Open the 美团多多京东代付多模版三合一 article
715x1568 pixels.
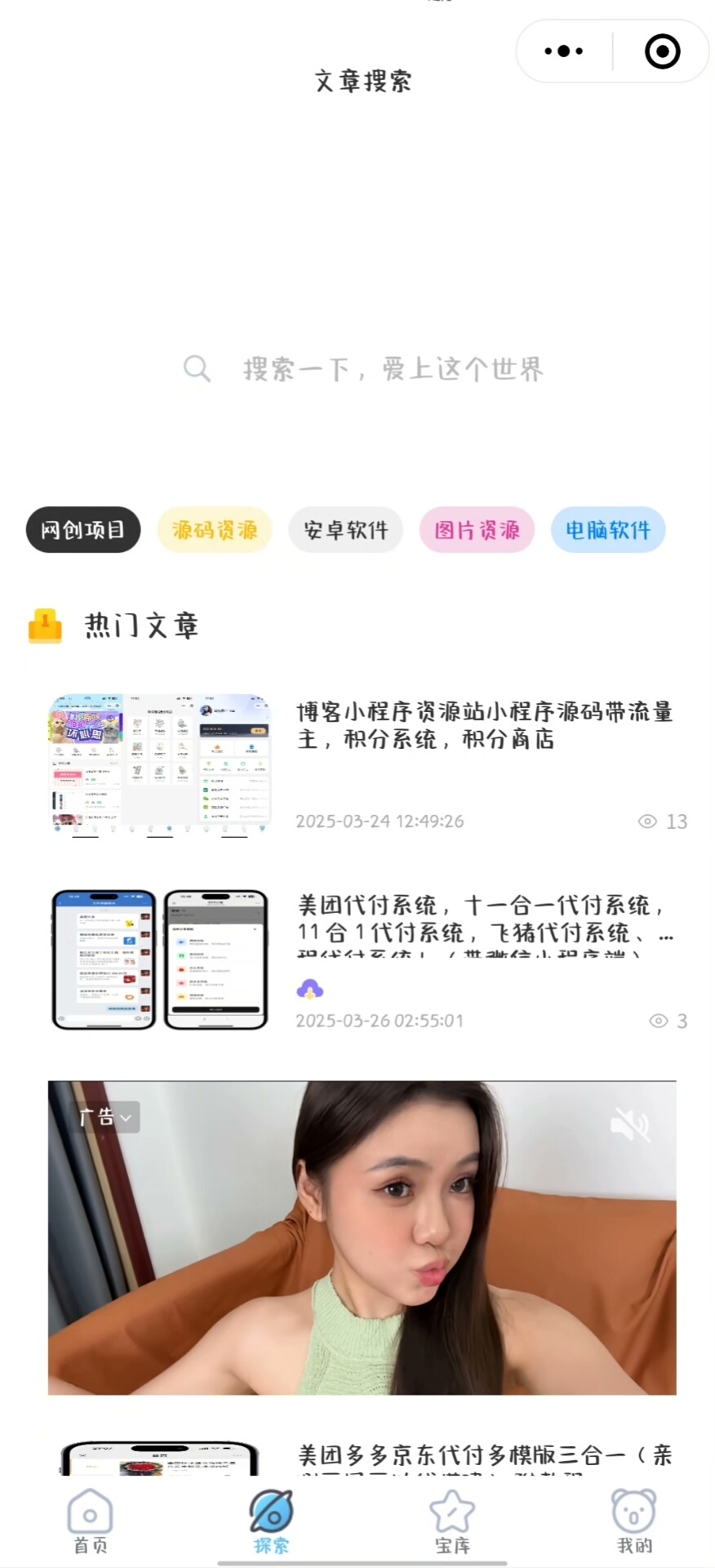(484, 1455)
